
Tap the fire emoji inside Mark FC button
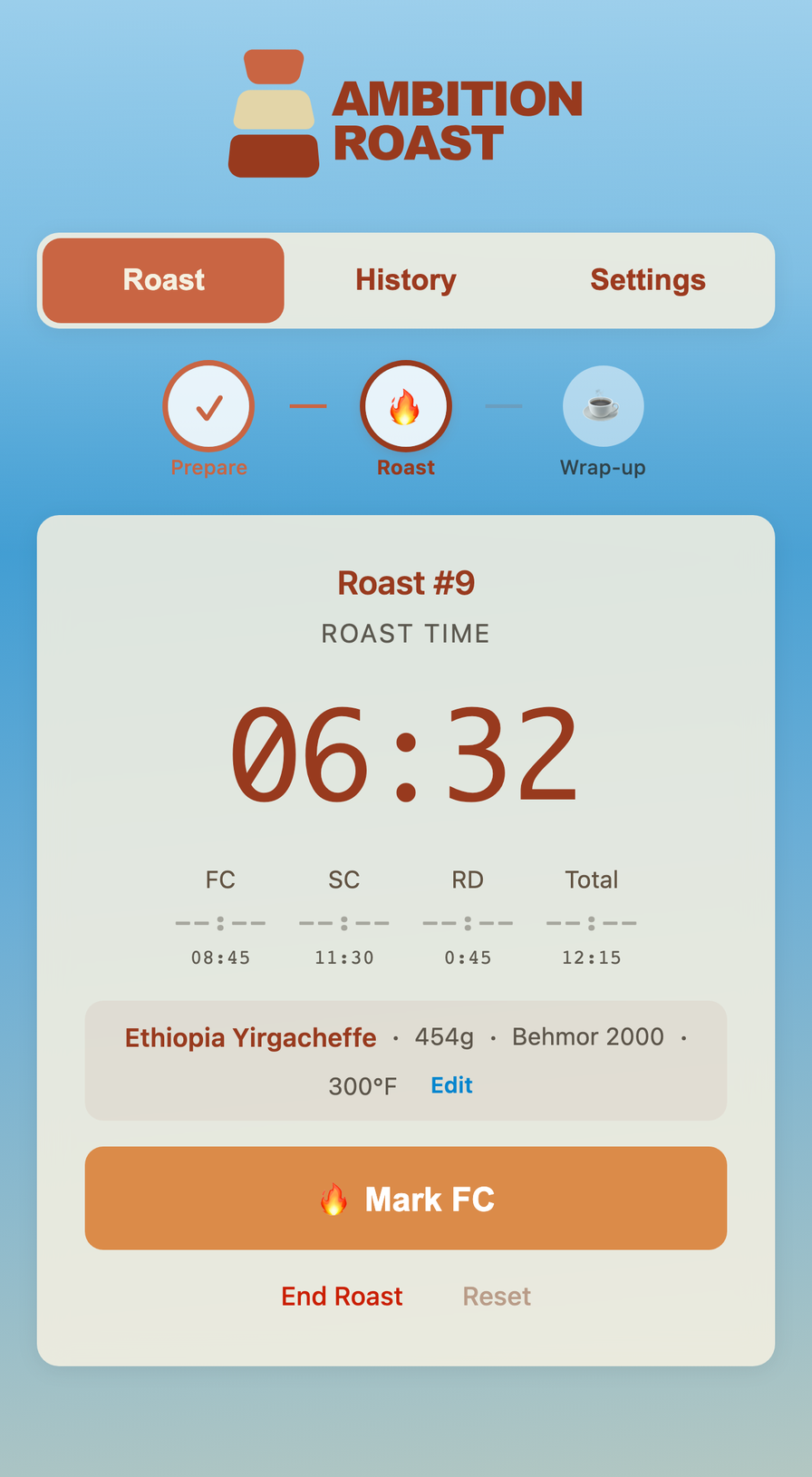pos(335,1199)
